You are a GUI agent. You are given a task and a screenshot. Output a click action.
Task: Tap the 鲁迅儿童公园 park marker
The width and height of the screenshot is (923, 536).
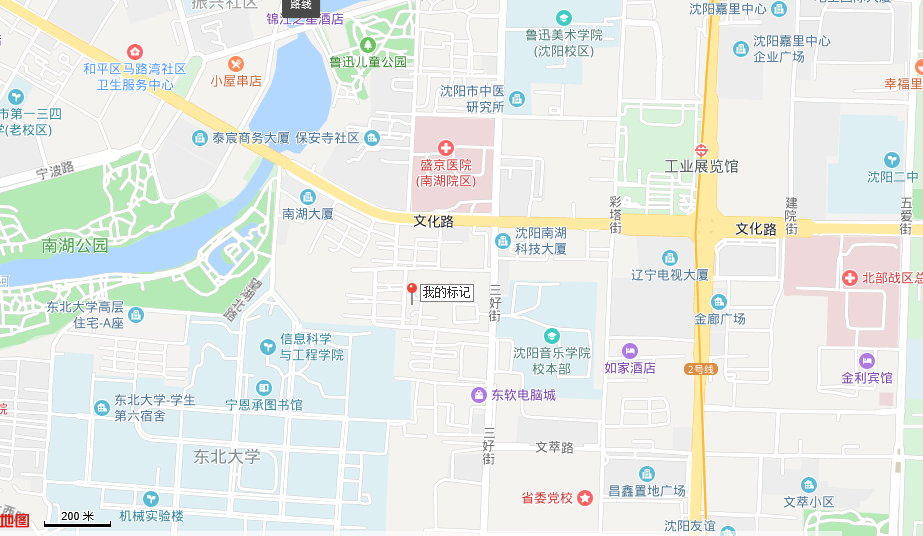(368, 45)
